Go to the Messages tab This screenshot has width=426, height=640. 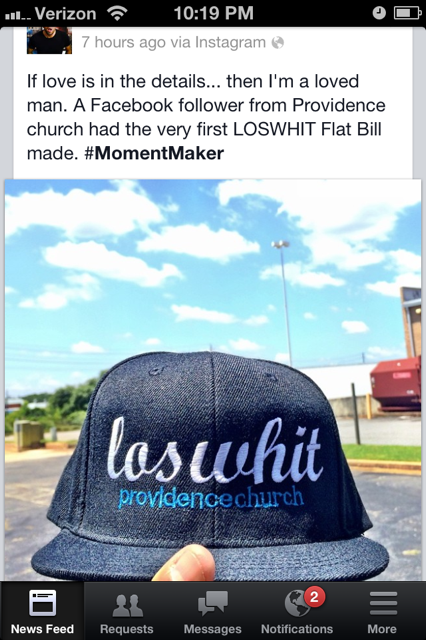(x=213, y=611)
